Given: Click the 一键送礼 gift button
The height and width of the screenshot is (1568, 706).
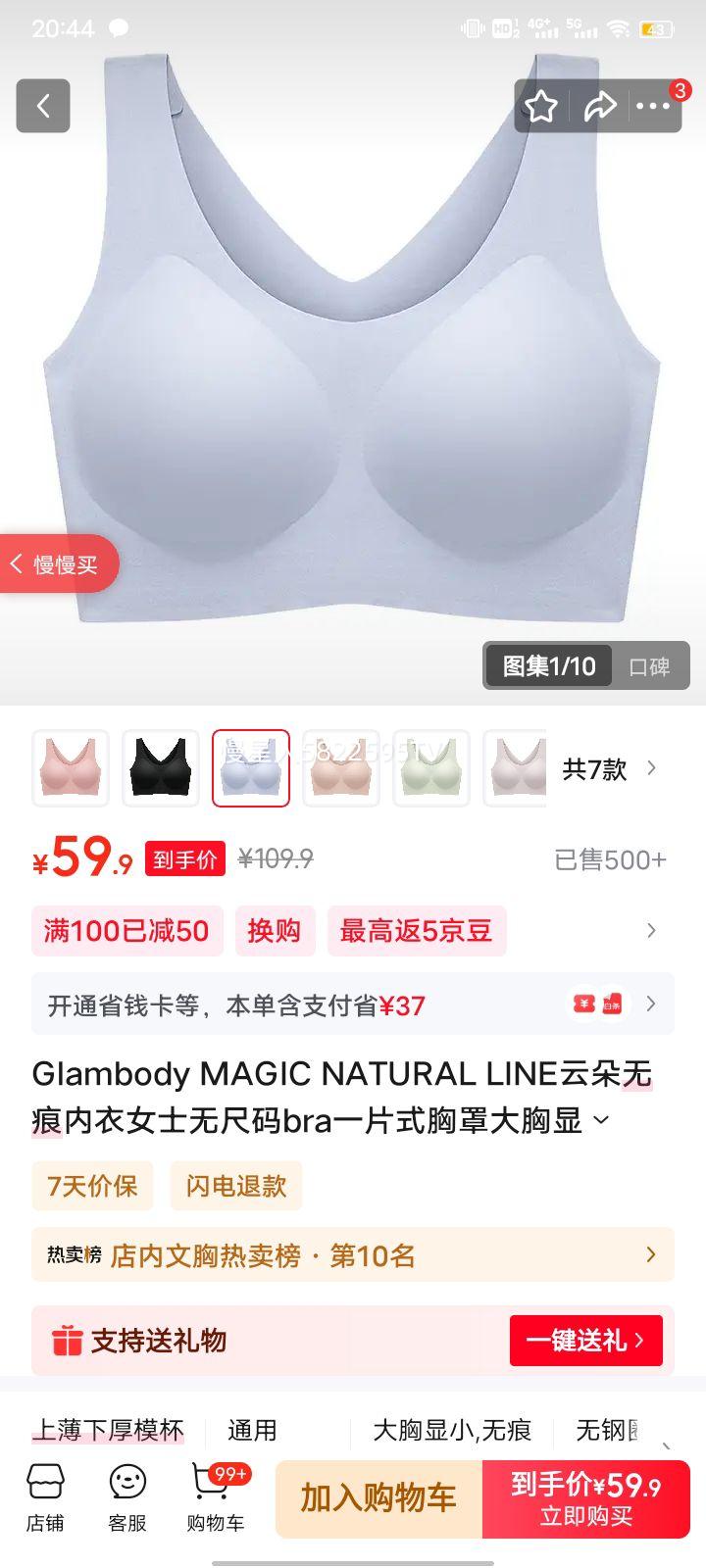Looking at the screenshot, I should click(586, 1341).
